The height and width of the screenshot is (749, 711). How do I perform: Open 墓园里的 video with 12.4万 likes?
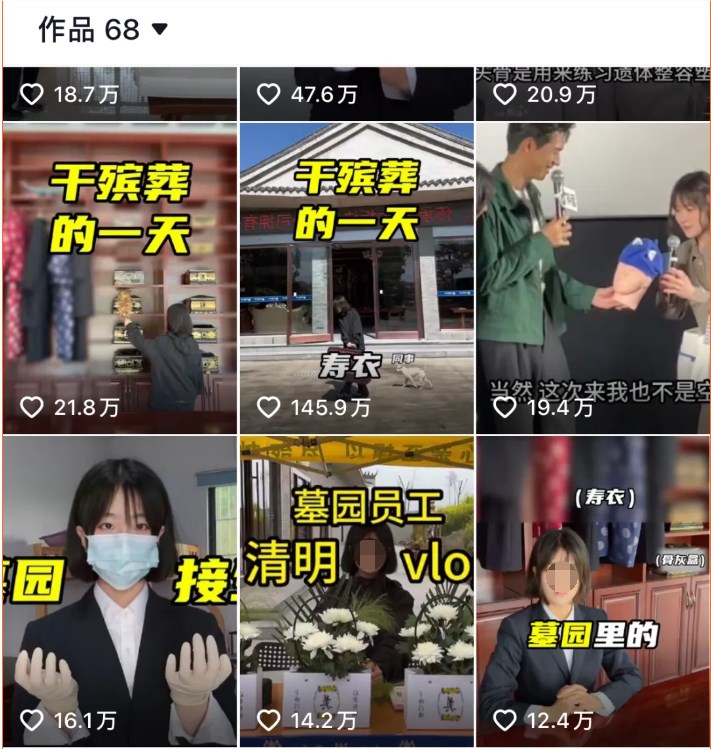tap(593, 590)
